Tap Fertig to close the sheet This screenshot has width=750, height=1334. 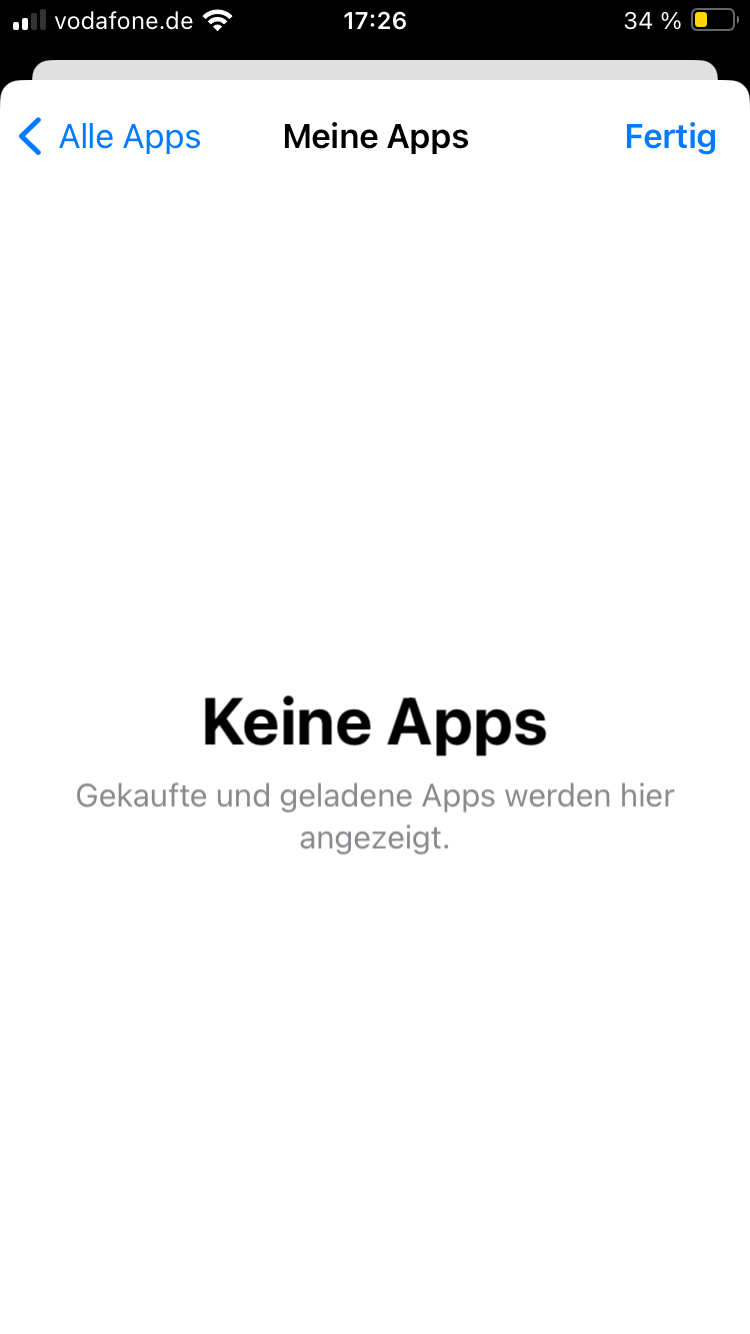tap(670, 136)
